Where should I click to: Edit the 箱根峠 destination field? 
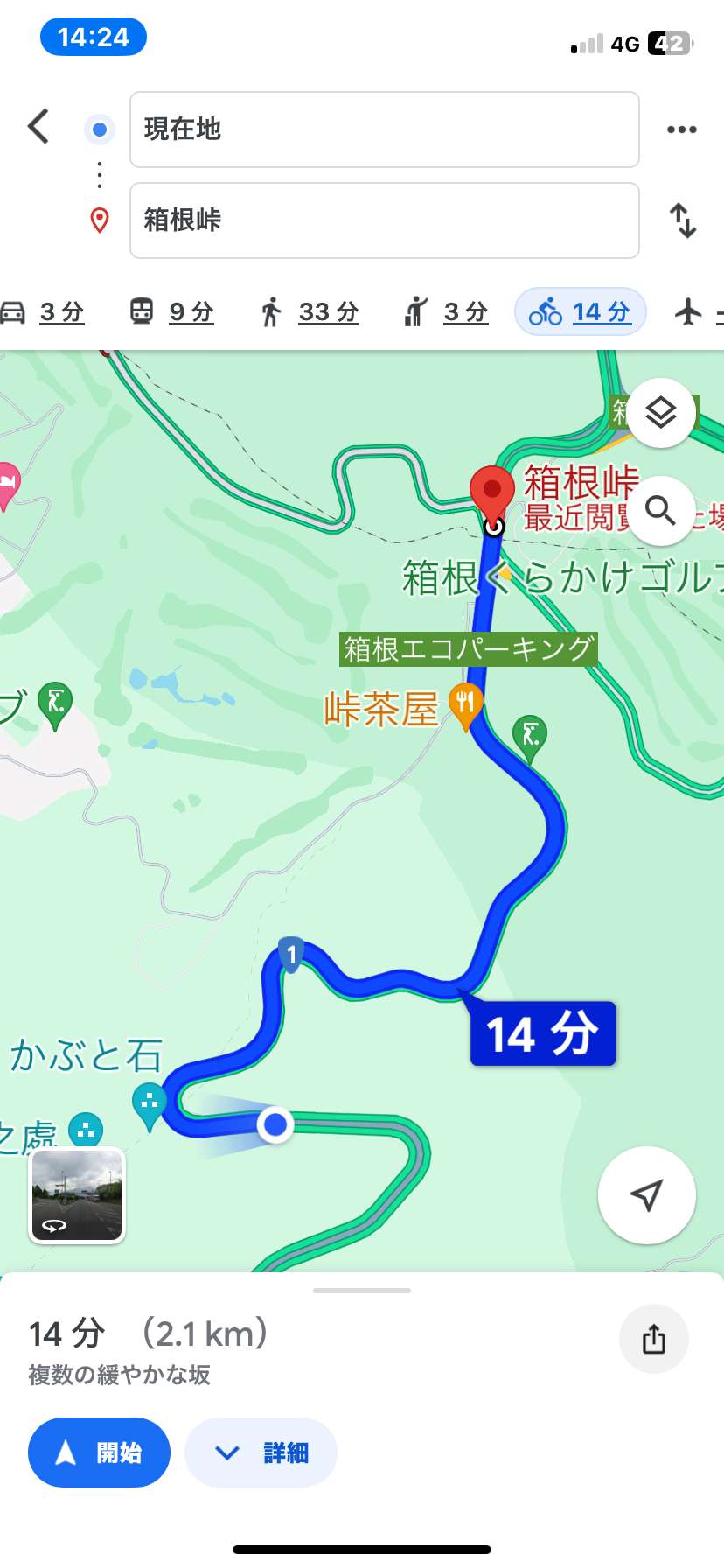pos(385,220)
